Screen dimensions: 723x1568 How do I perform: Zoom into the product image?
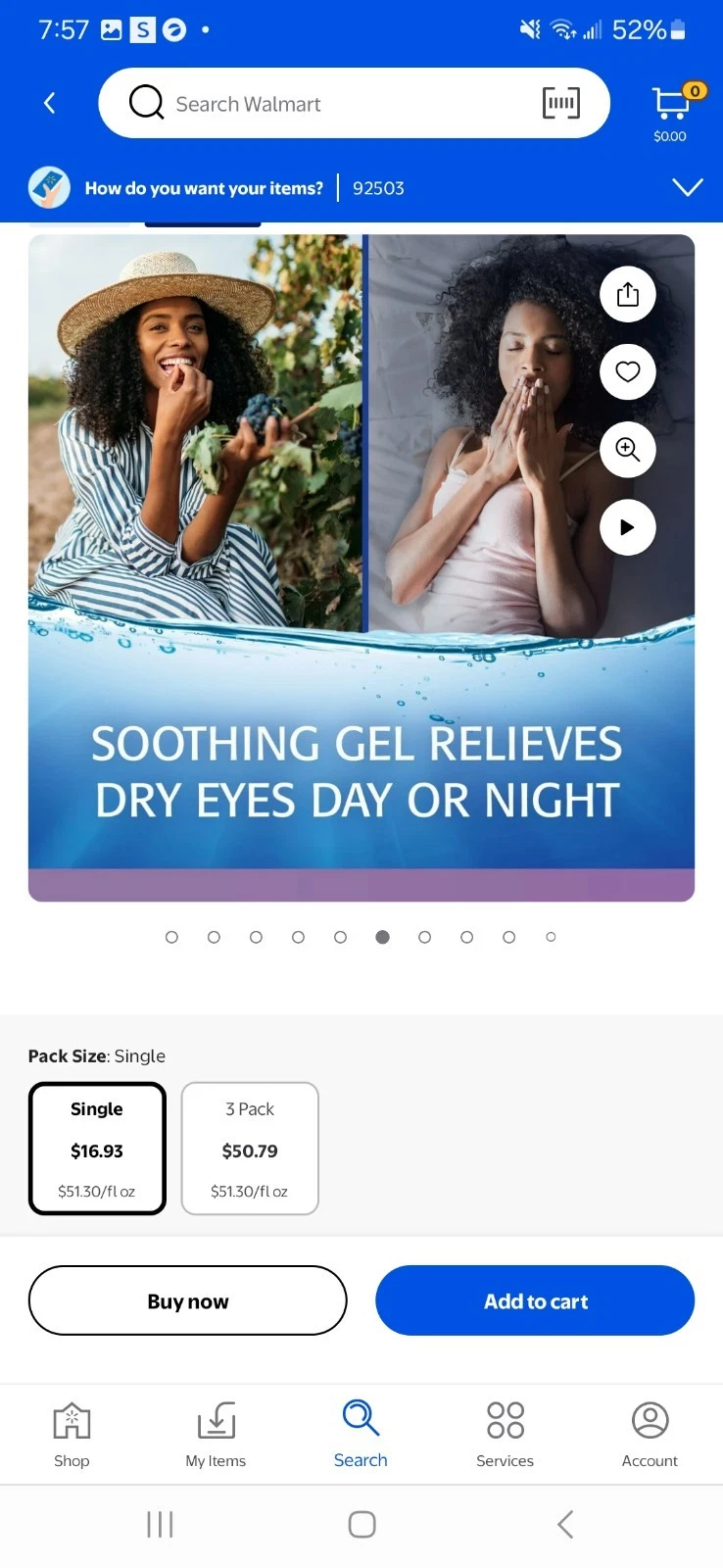pos(627,449)
